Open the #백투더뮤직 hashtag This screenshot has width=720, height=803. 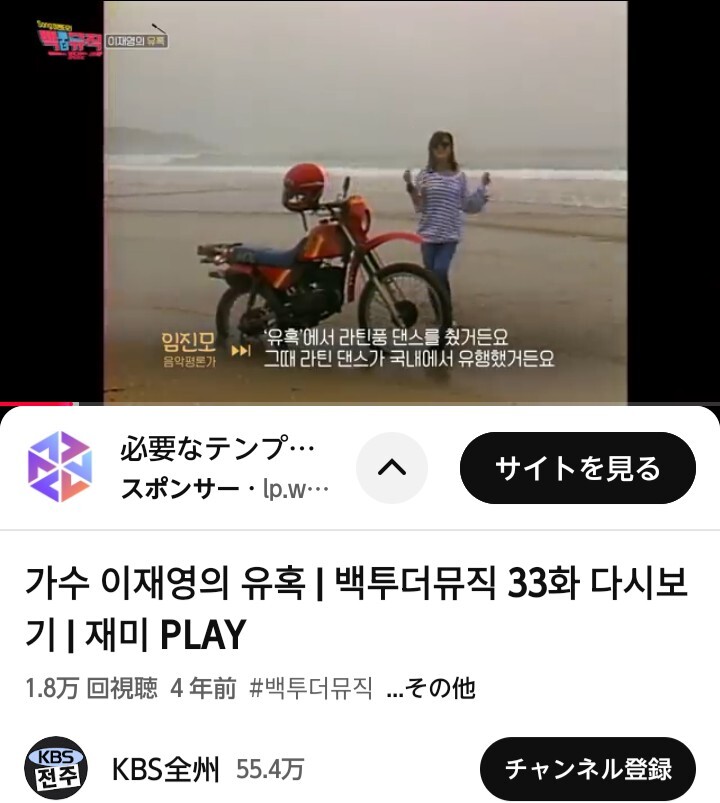pos(310,688)
